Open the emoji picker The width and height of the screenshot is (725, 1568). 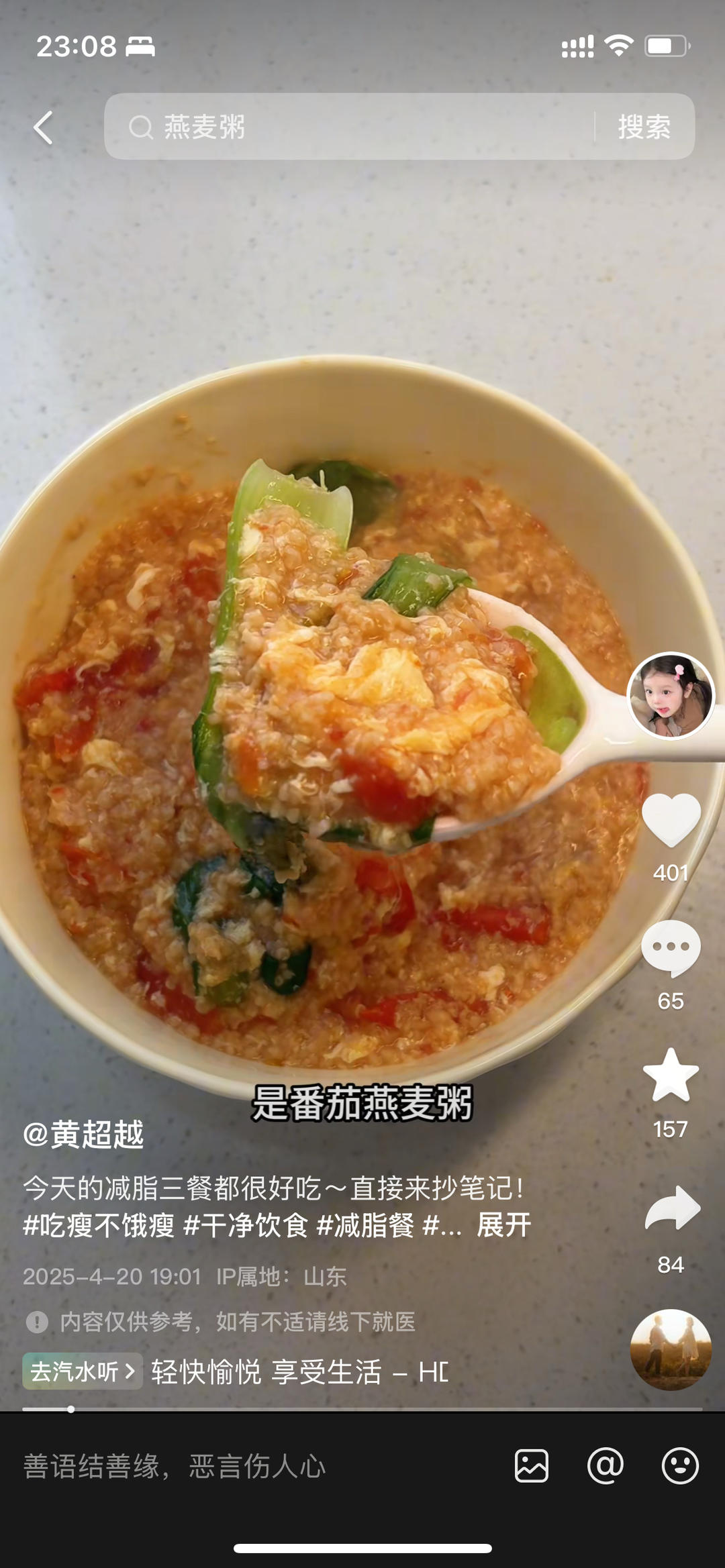(x=680, y=1465)
